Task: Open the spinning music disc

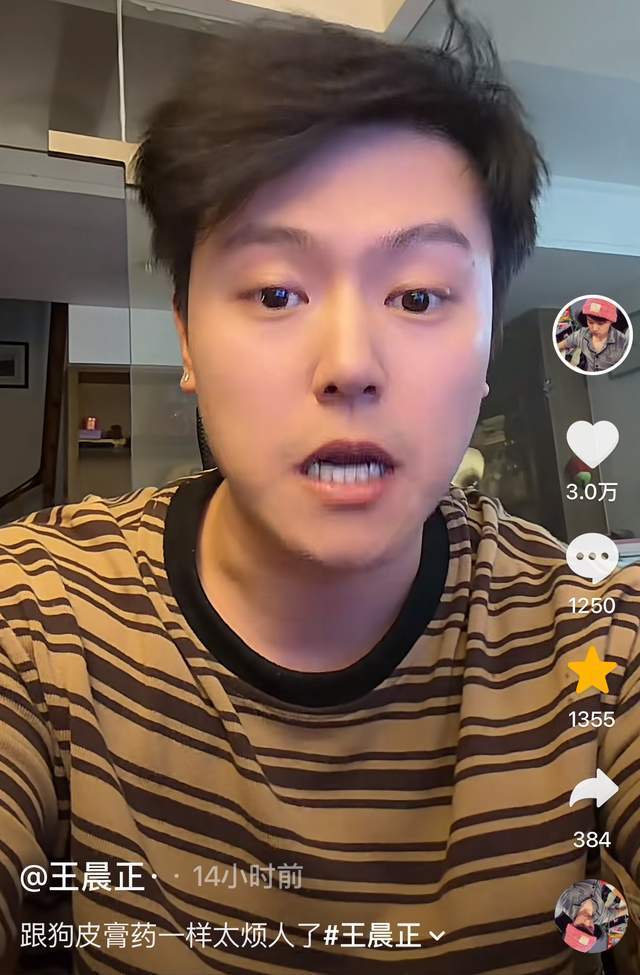Action: [x=591, y=916]
